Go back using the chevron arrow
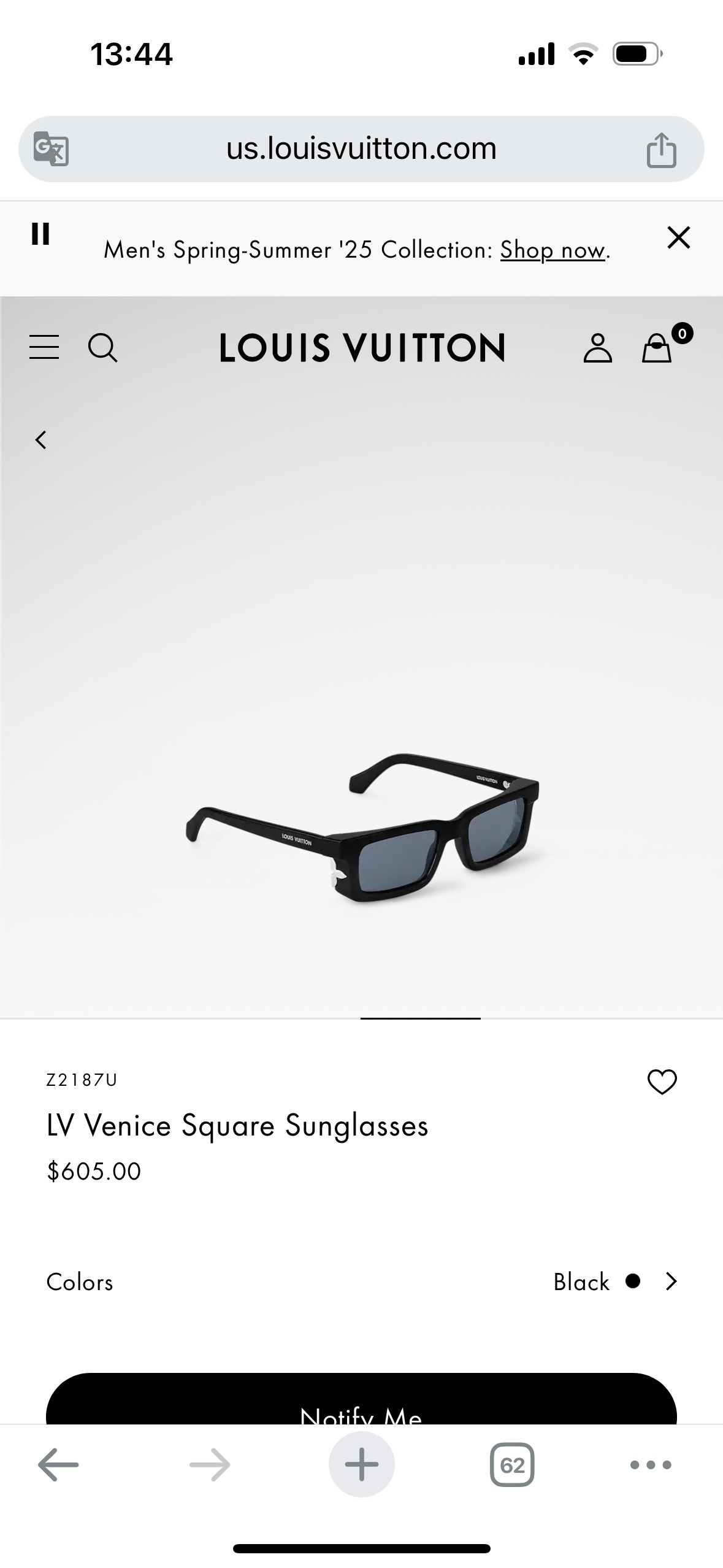 point(41,440)
